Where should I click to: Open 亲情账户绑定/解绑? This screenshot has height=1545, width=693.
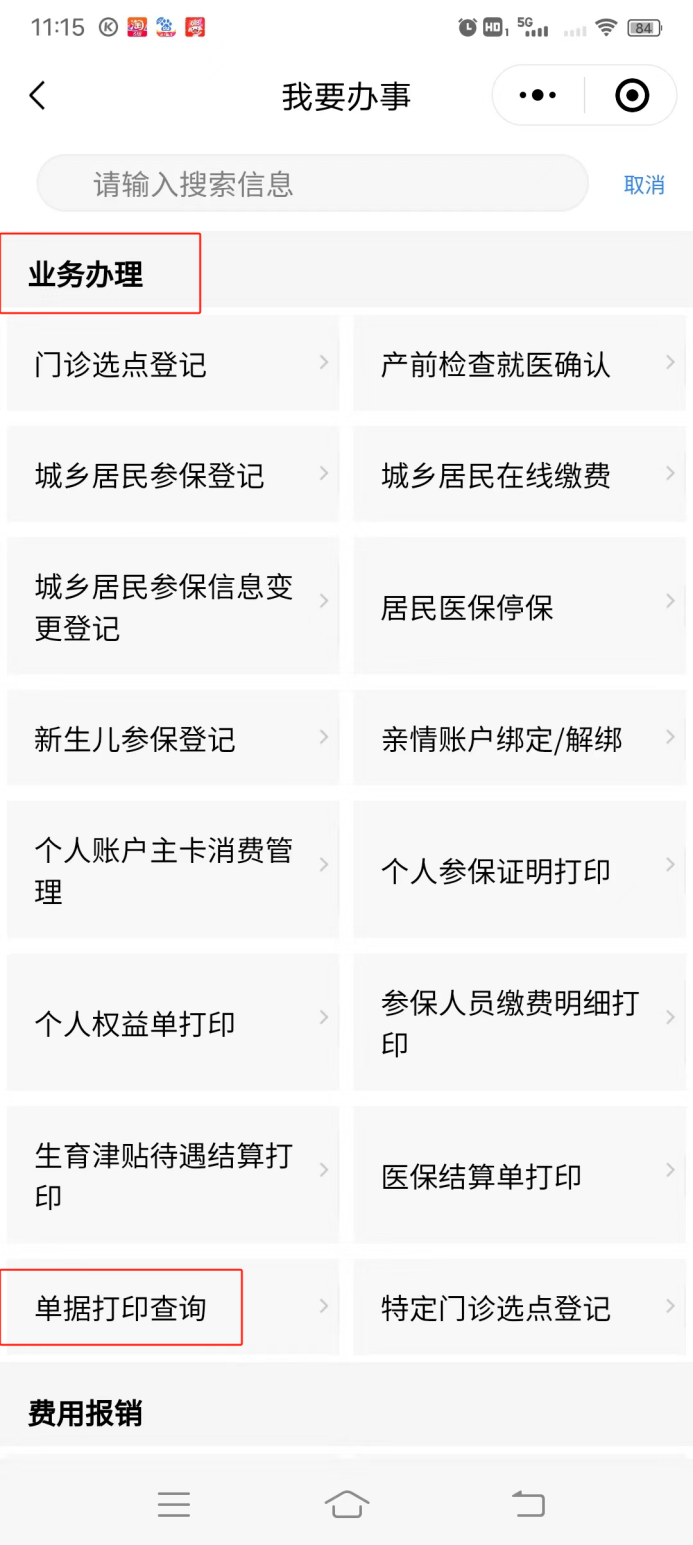pyautogui.click(x=517, y=739)
